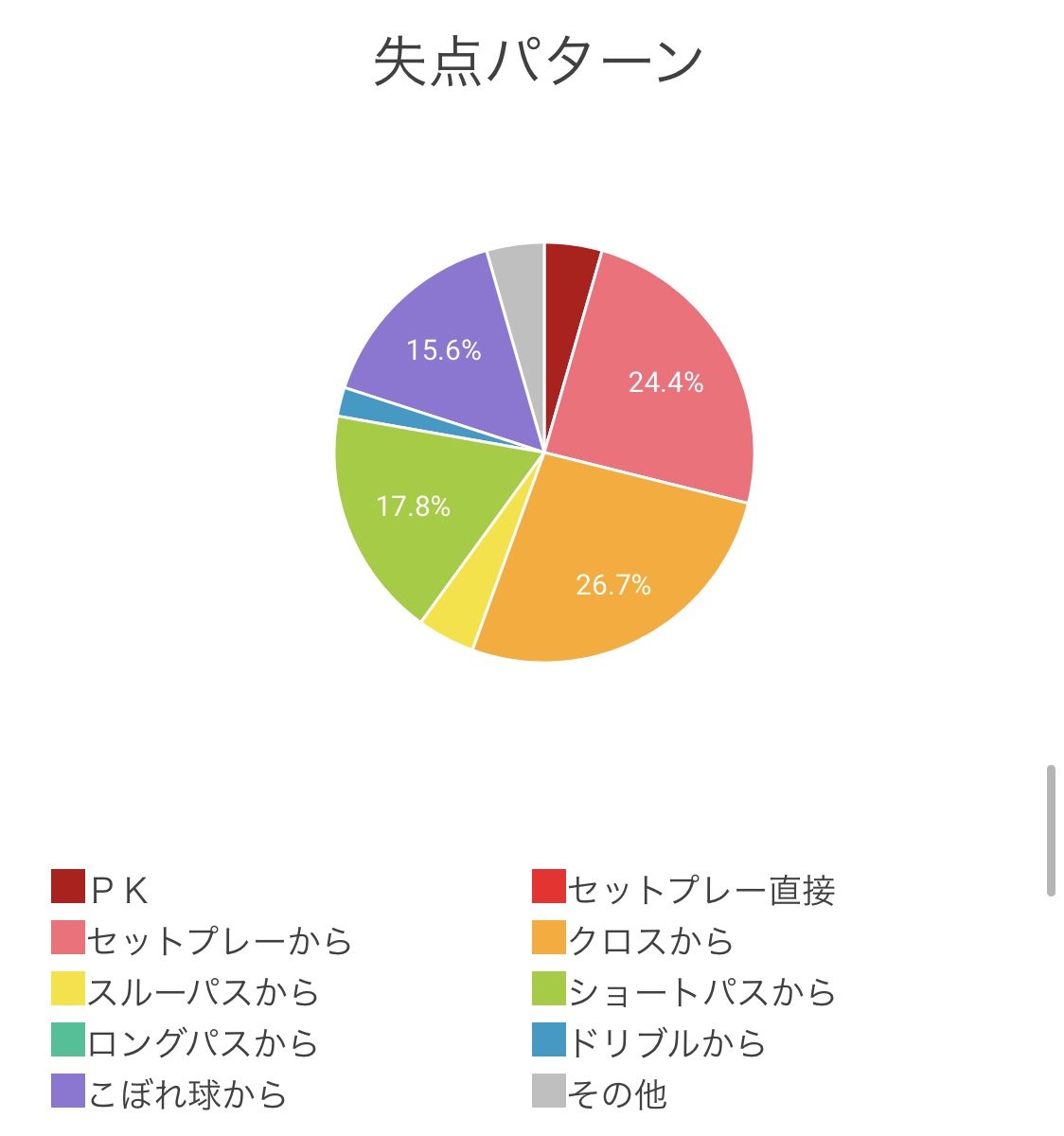Select the その他 legend entry
The image size is (1064, 1136).
(600, 1093)
